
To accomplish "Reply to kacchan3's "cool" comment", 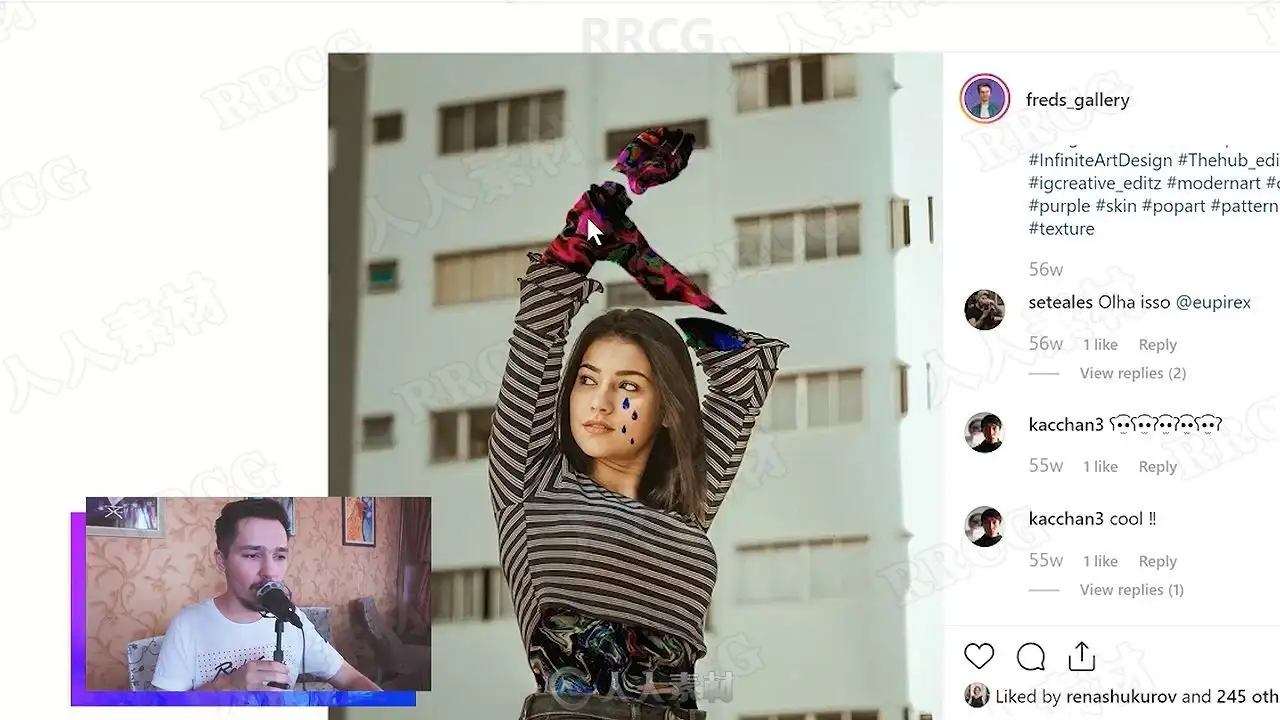I will [1157, 562].
